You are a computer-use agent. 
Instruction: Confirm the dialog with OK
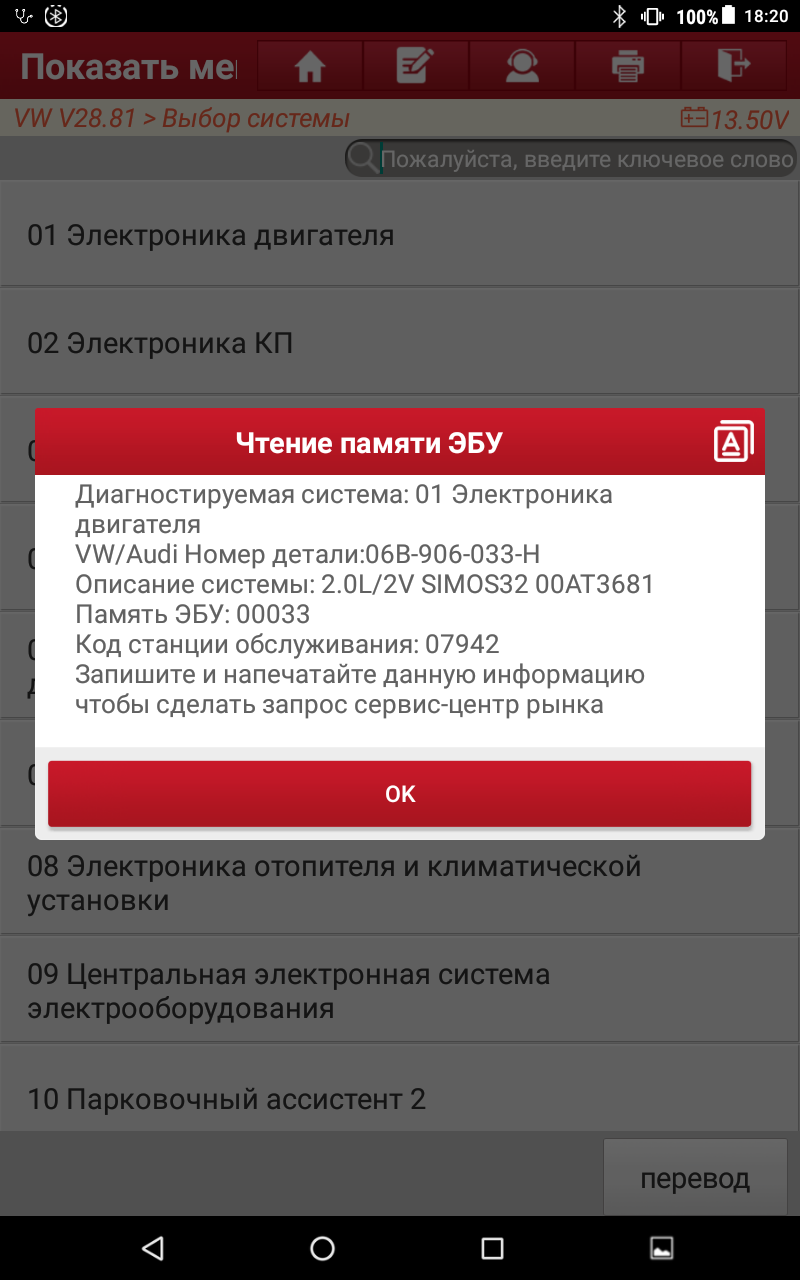[x=399, y=794]
